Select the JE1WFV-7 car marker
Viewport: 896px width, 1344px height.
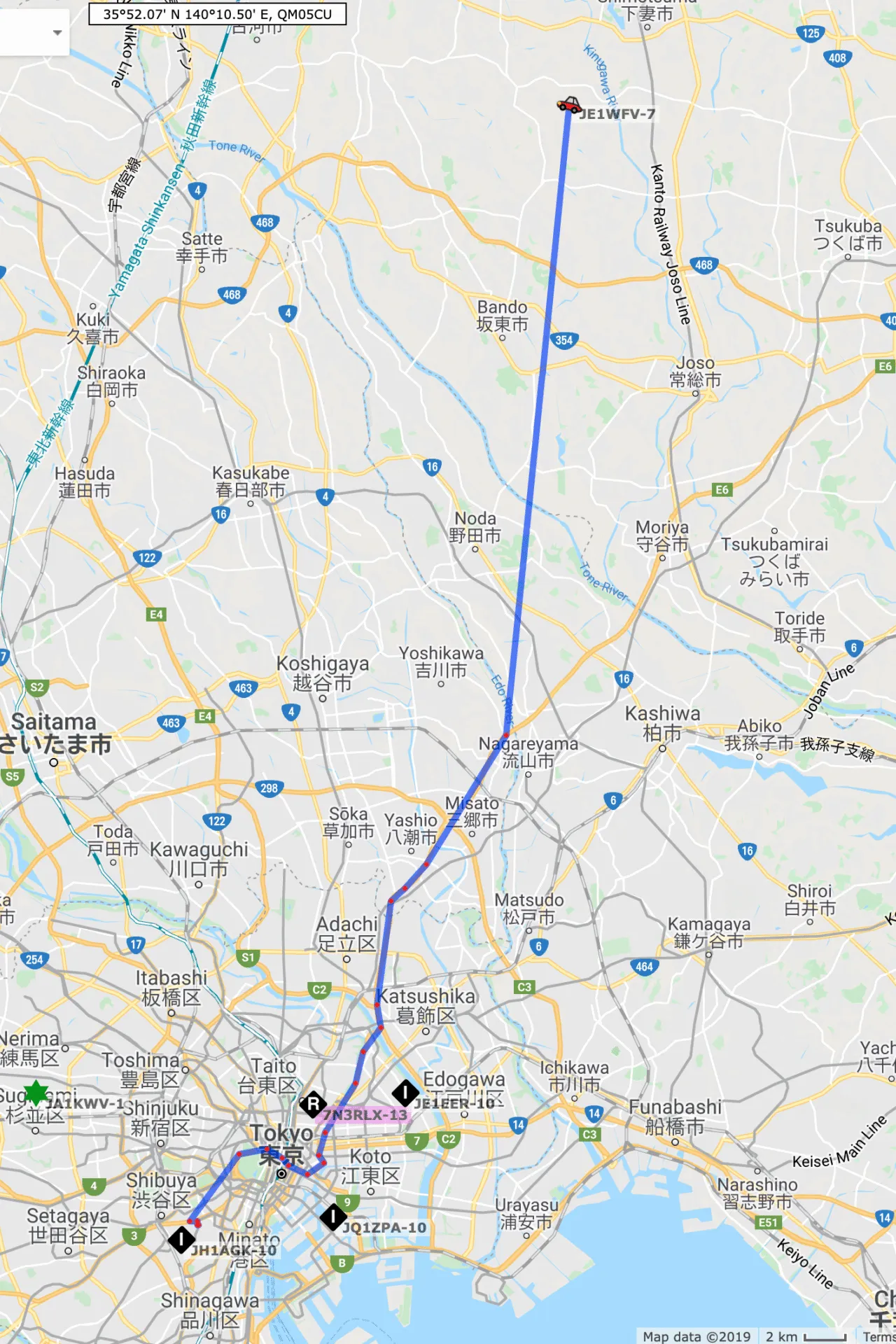569,105
